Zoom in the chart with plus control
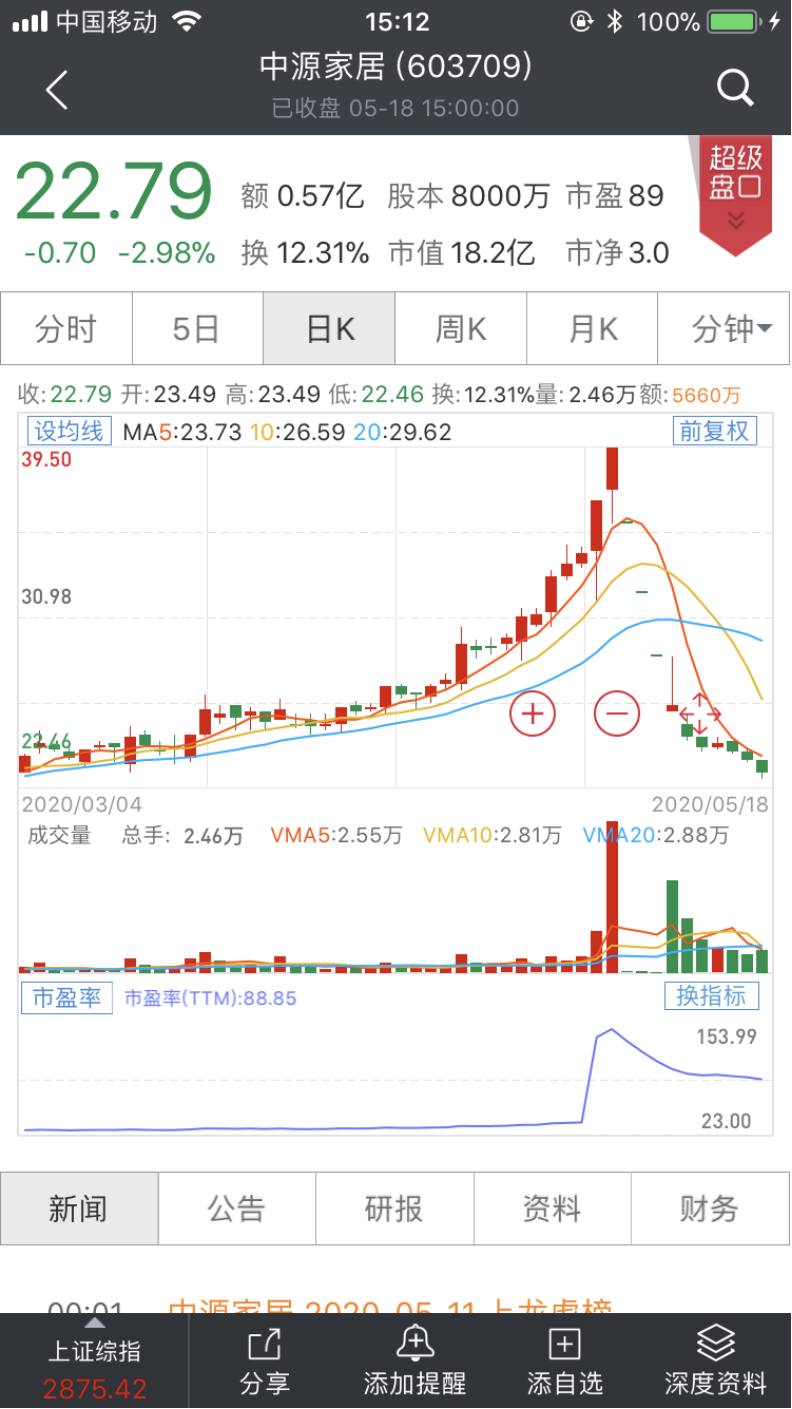792x1409 pixels. 533,713
